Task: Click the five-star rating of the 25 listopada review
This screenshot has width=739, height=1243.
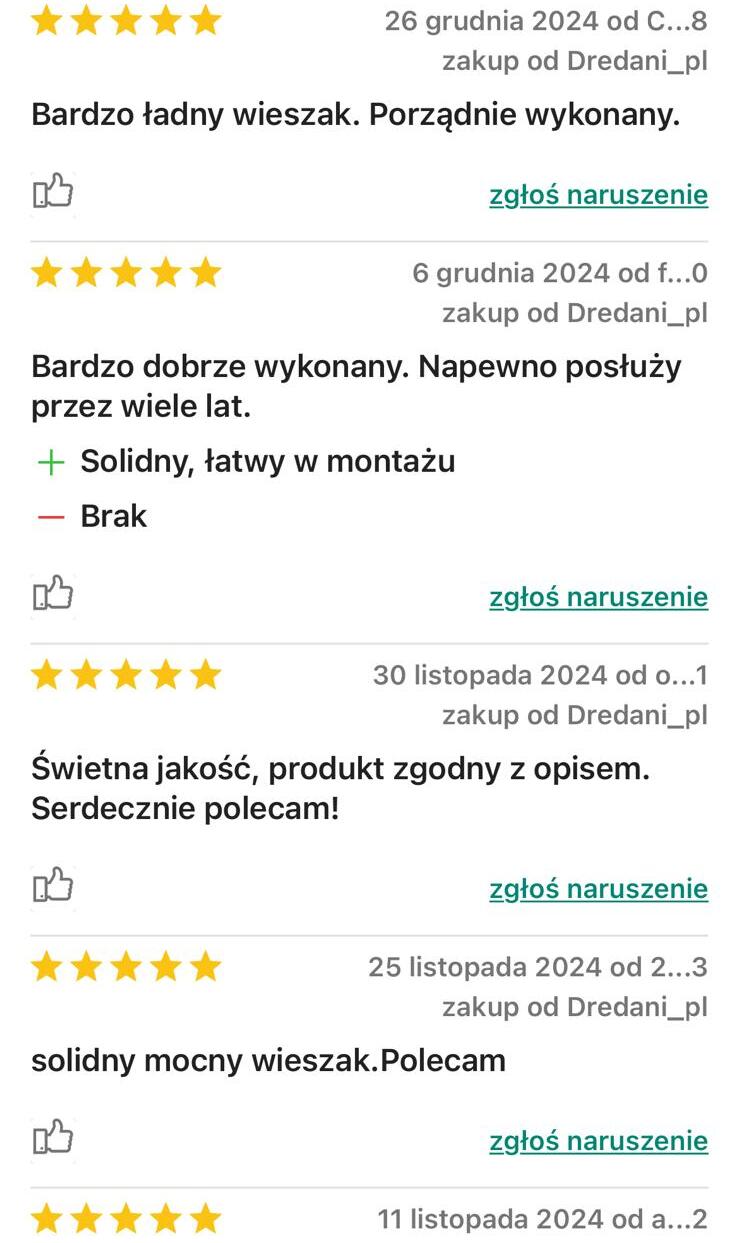Action: point(126,966)
